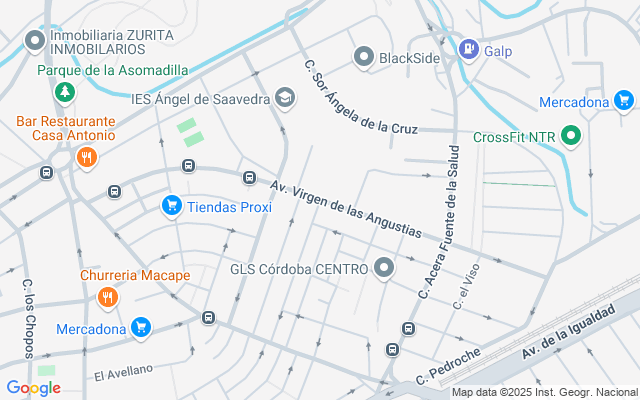Image resolution: width=640 pixels, height=400 pixels.
Task: Select the Parque de la Asomadilla pin
Action: (64, 92)
